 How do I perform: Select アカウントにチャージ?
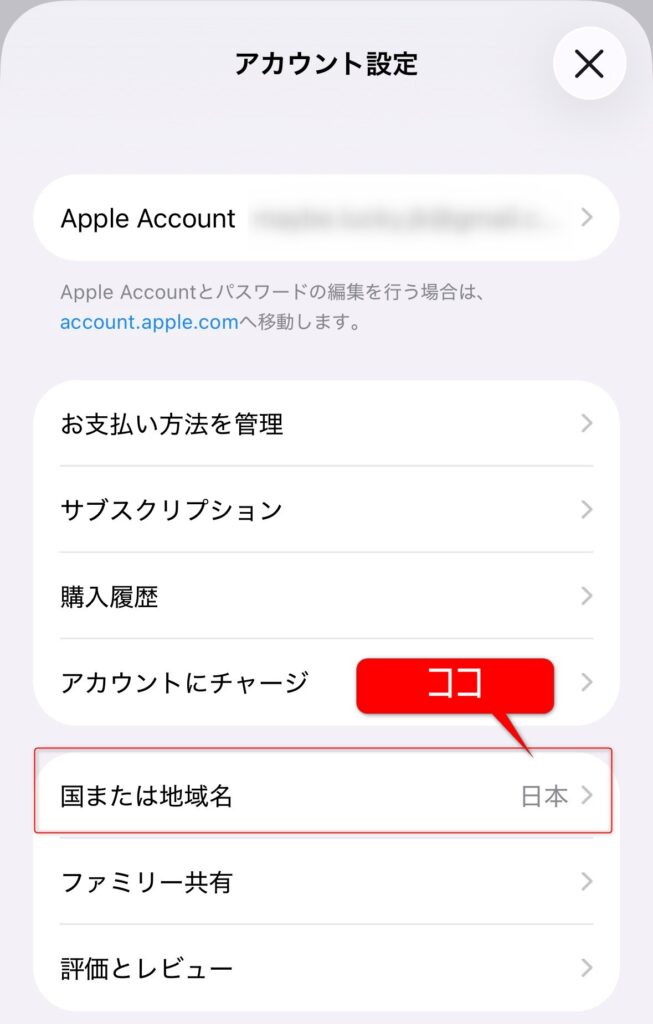point(200,683)
